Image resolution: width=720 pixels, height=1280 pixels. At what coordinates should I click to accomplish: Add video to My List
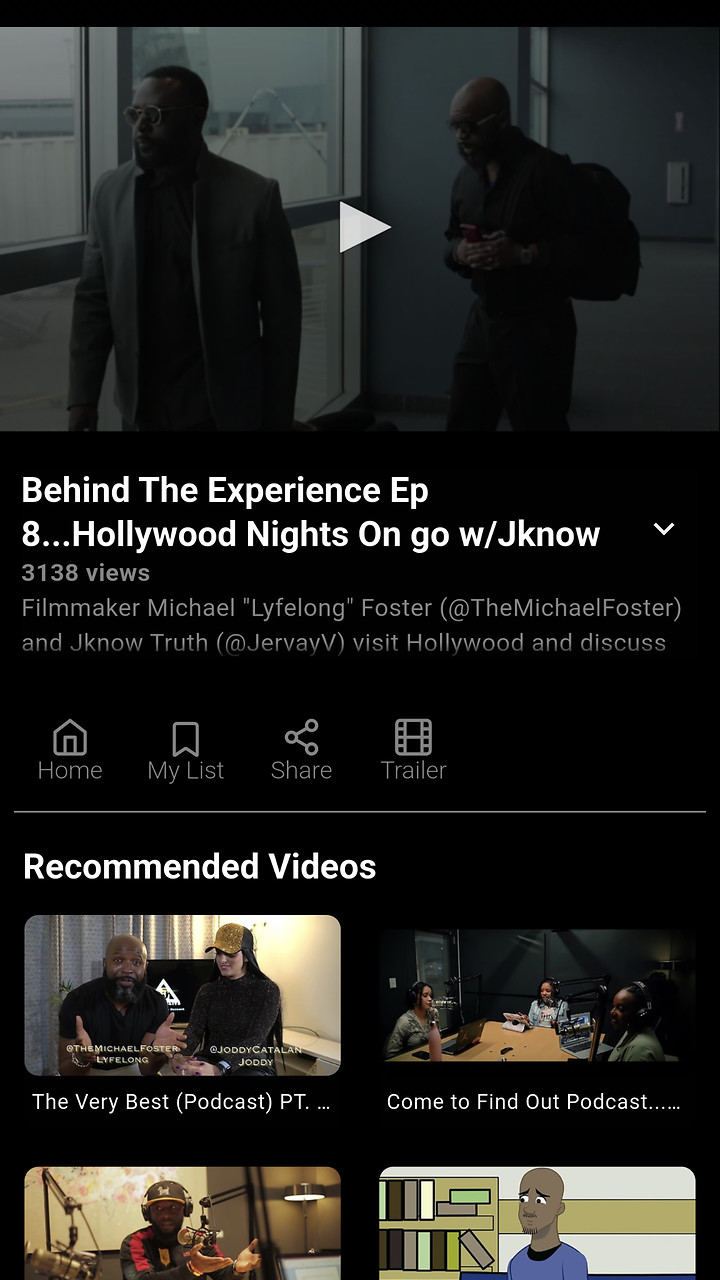click(185, 750)
